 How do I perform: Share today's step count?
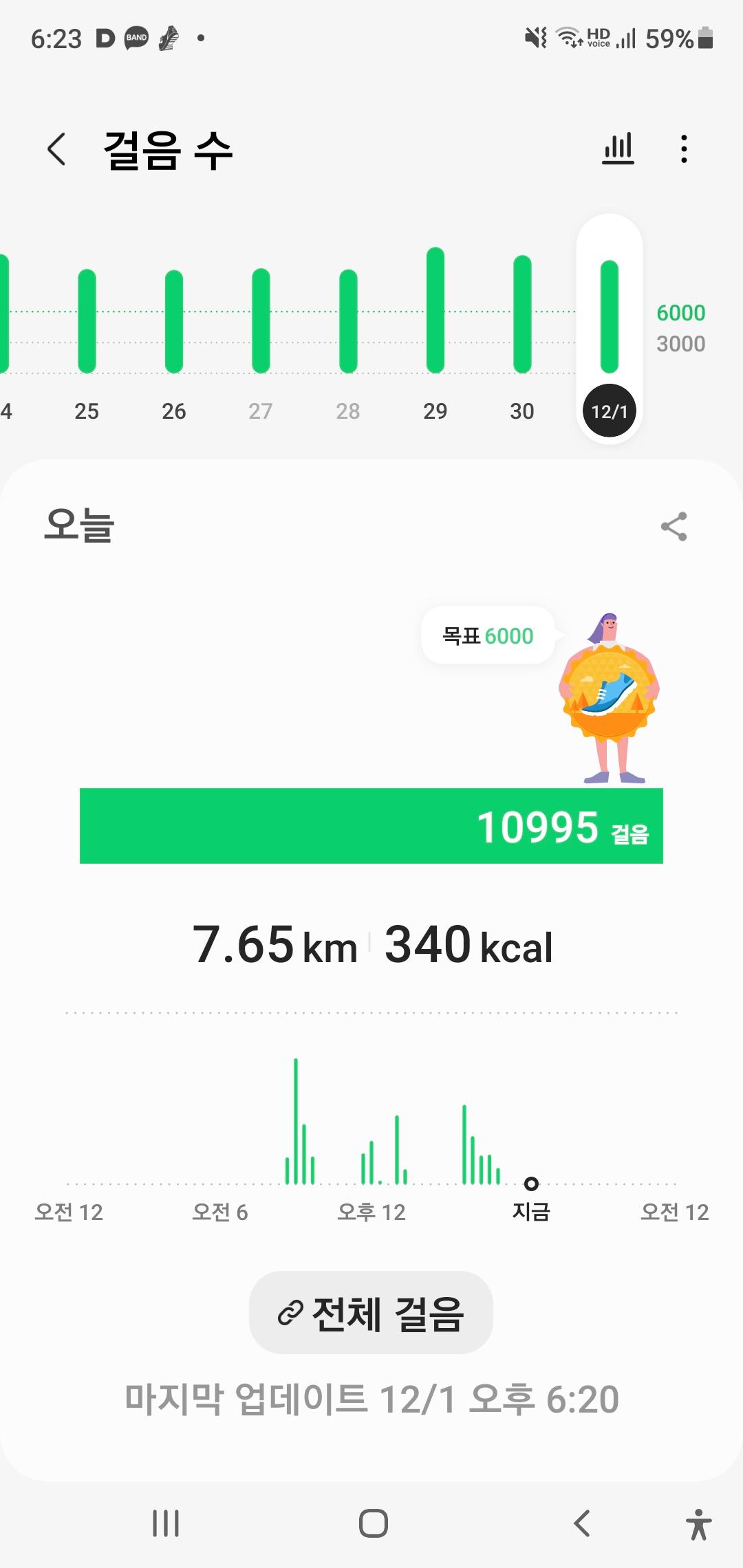pos(674,527)
